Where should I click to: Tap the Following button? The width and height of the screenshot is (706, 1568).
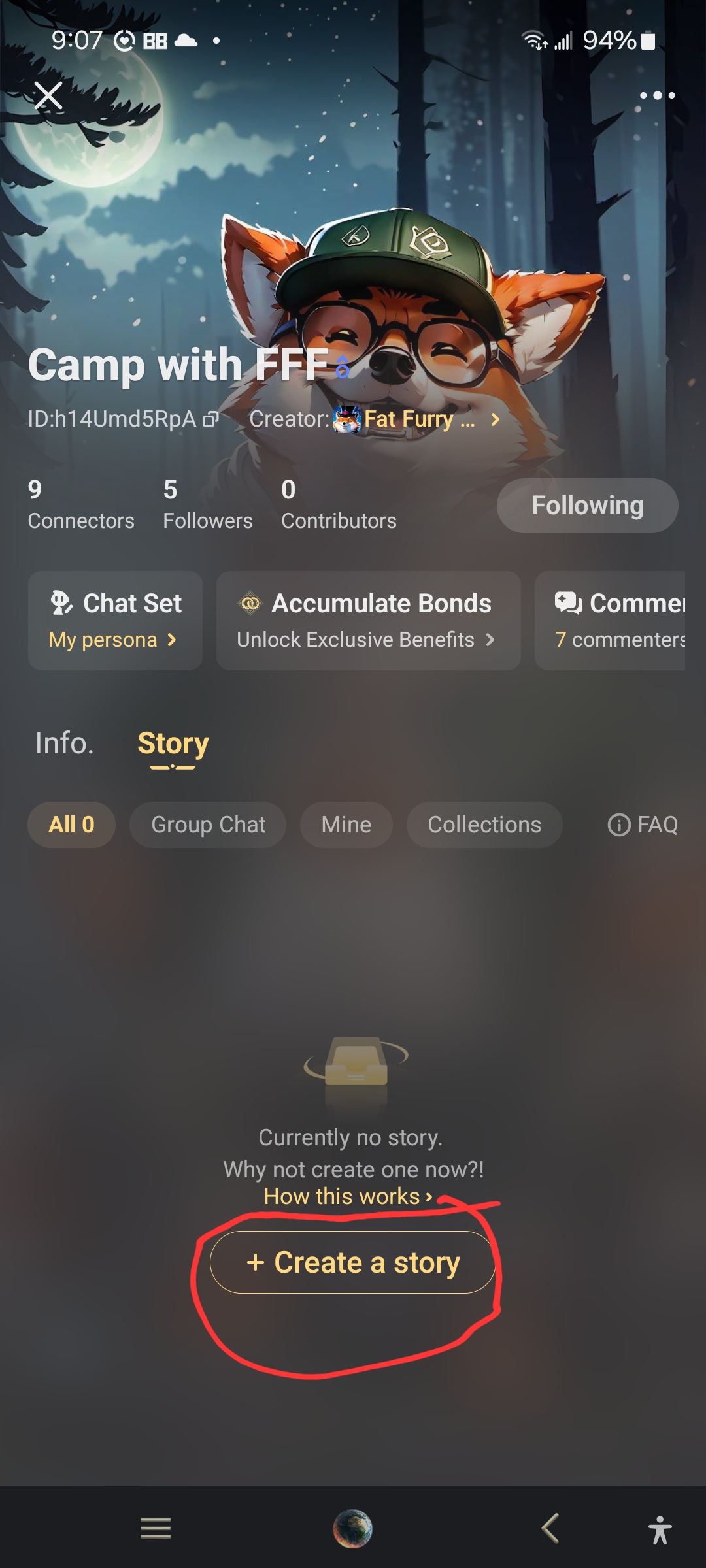[587, 506]
